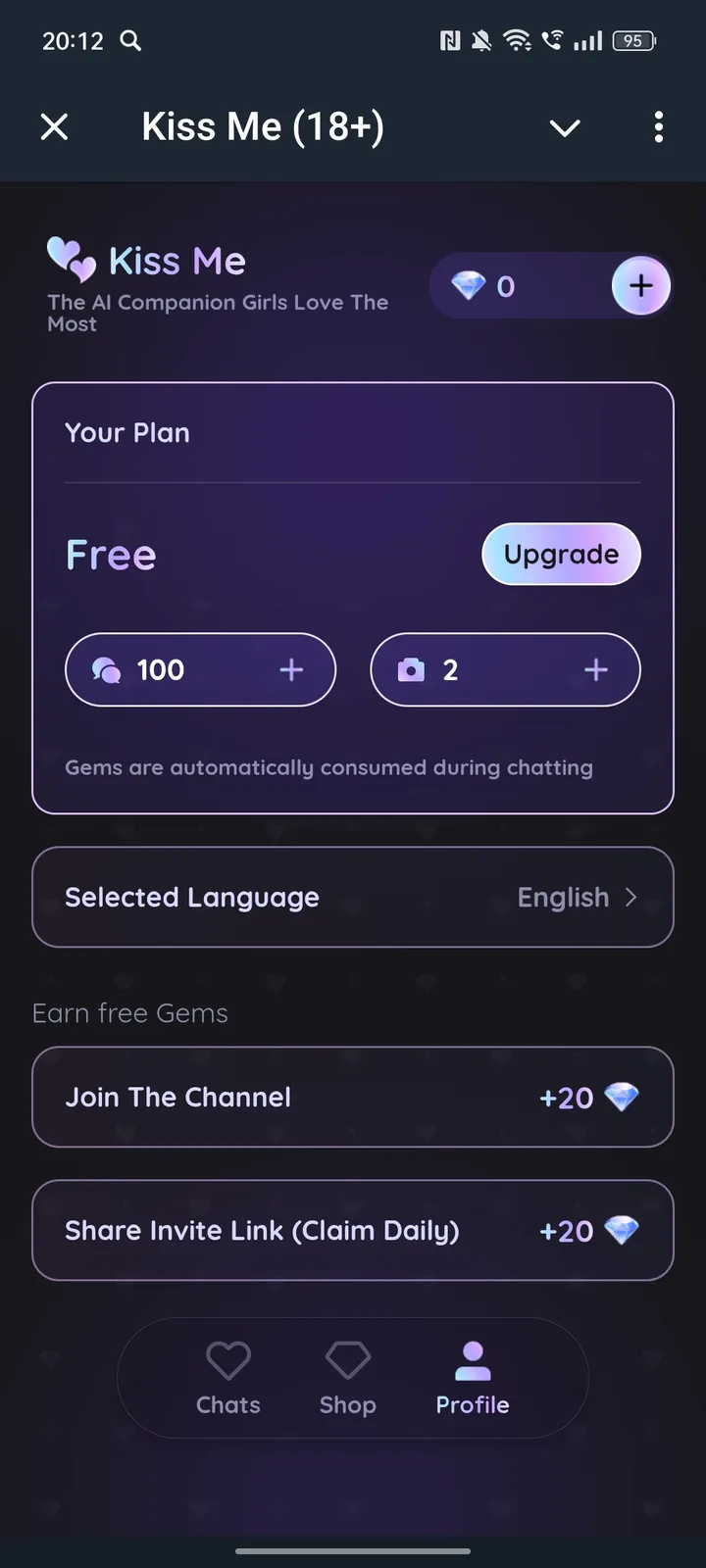706x1568 pixels.
Task: Add more photo credits
Action: [x=595, y=670]
